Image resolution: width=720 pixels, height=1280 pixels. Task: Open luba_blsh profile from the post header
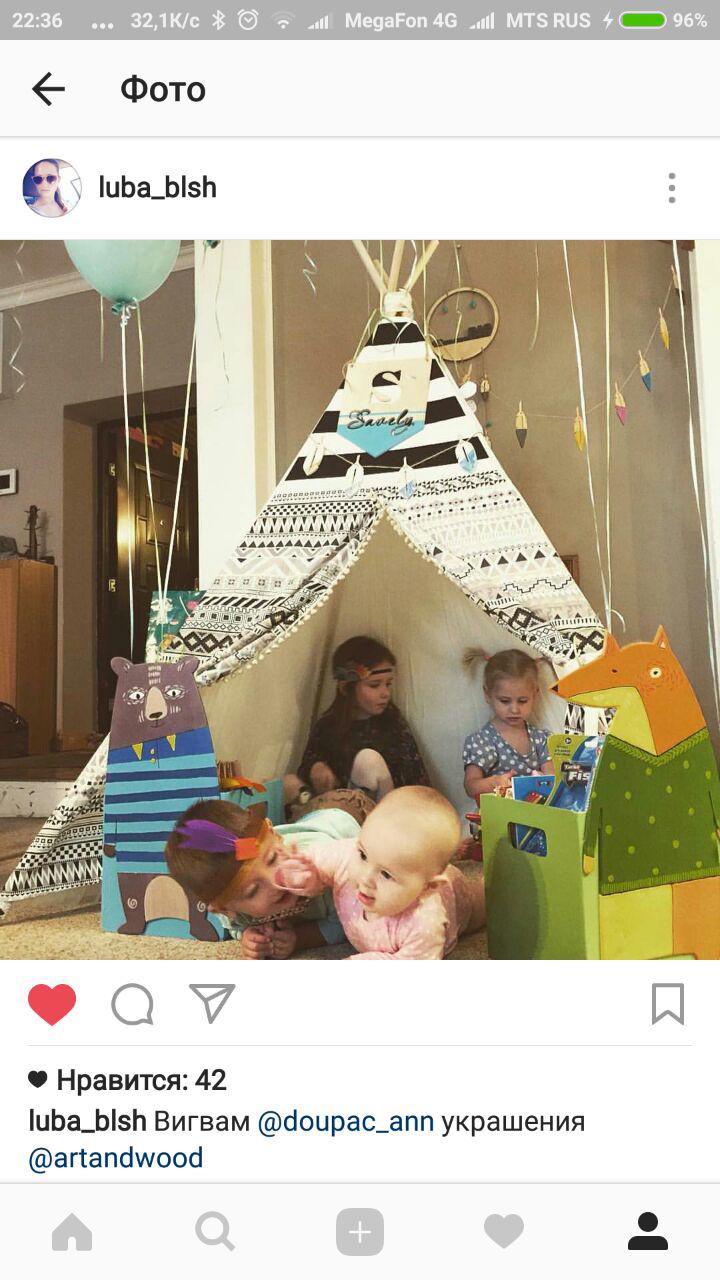(x=157, y=187)
